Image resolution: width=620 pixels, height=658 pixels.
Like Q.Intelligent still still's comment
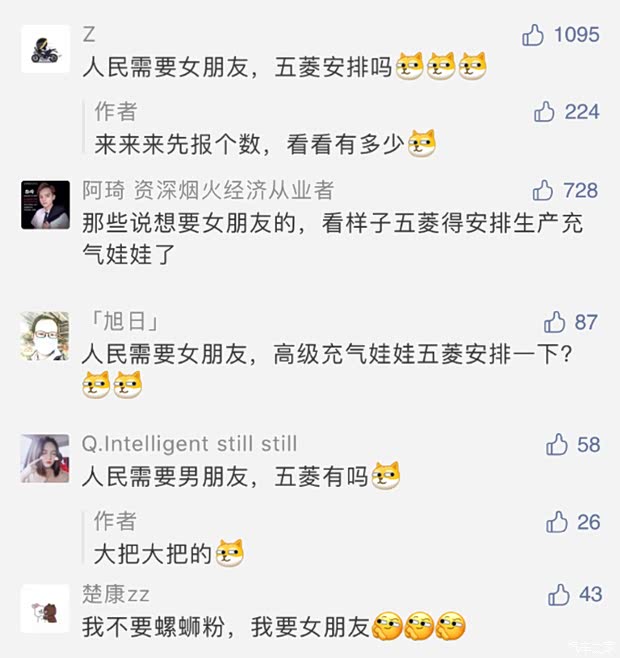pyautogui.click(x=556, y=444)
